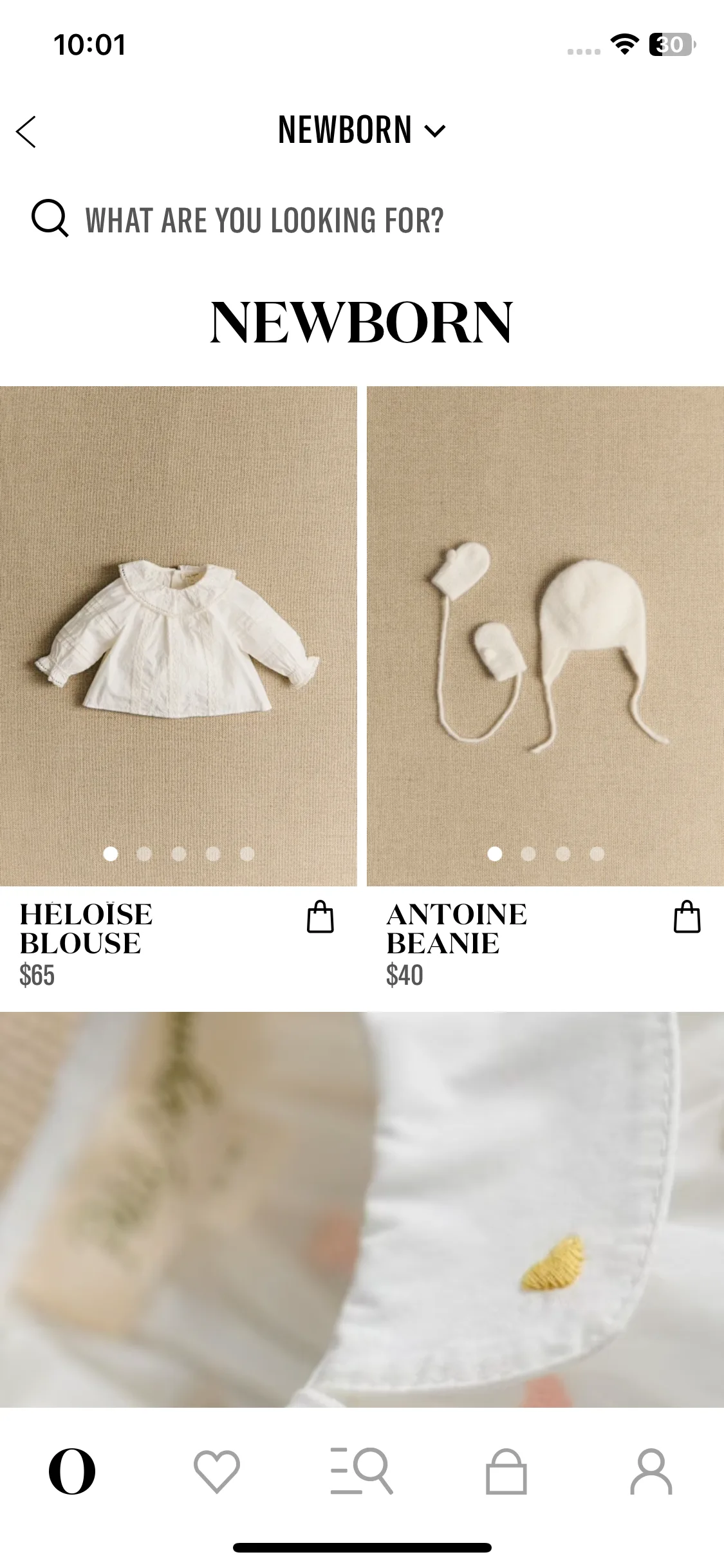Open the account profile tab
This screenshot has height=1568, width=724.
click(x=651, y=1471)
